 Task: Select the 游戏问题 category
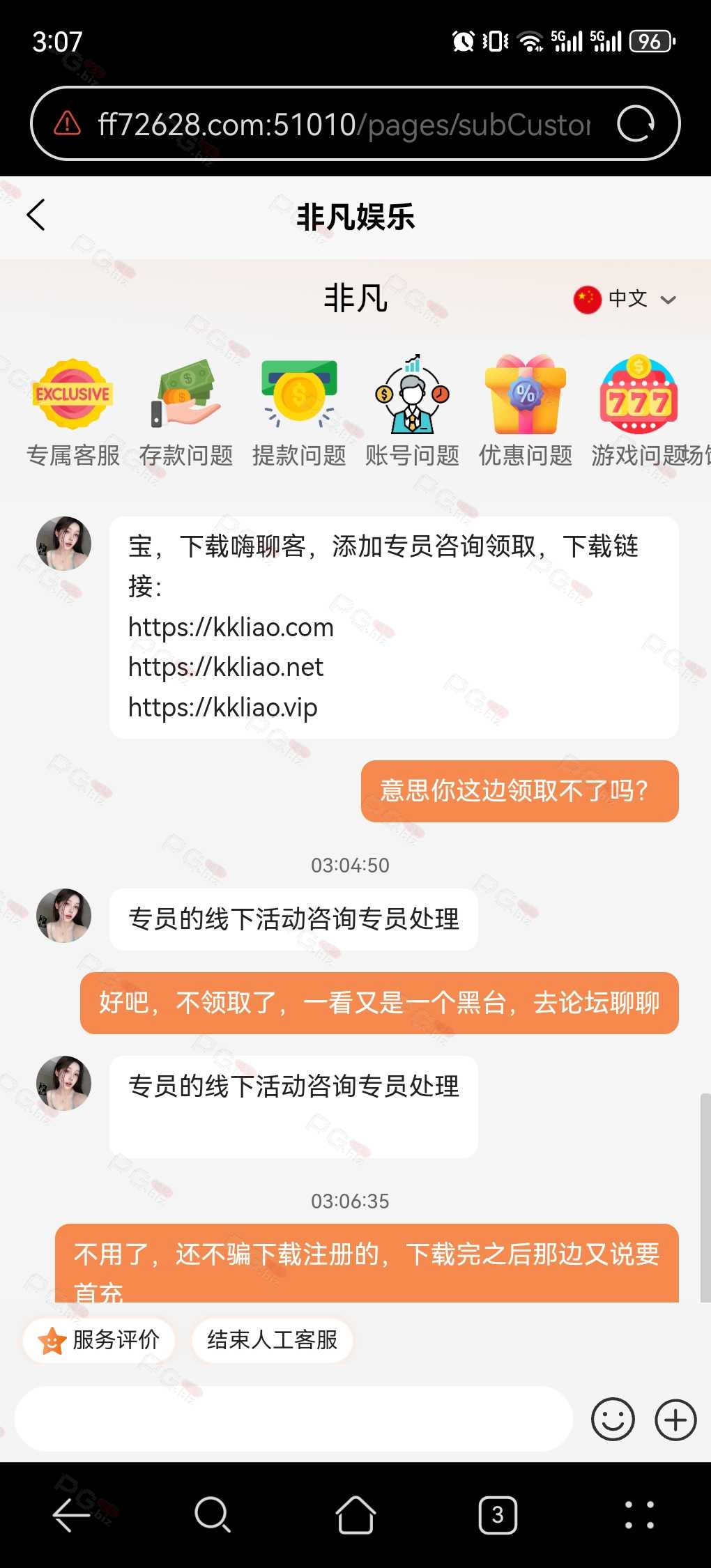(x=639, y=413)
